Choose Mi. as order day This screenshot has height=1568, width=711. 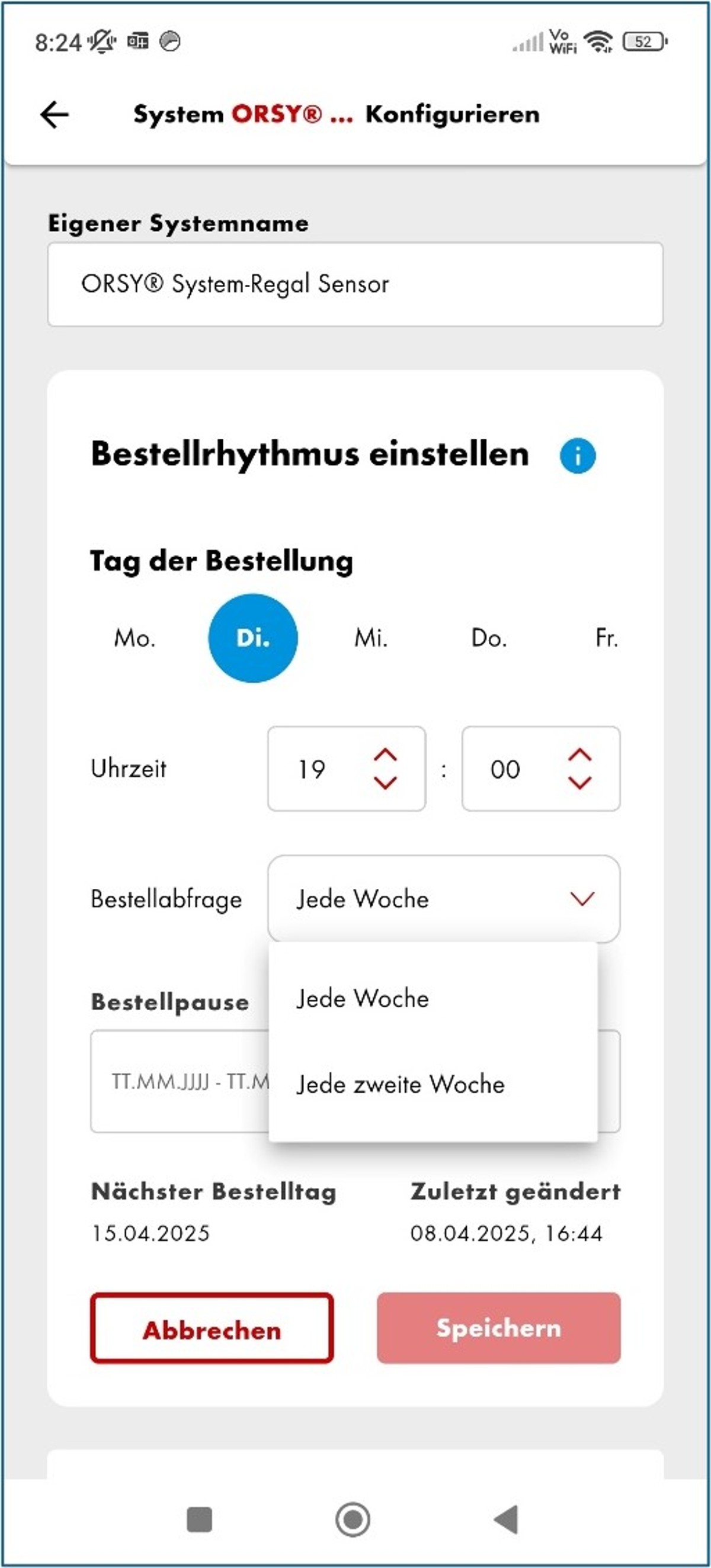[370, 638]
